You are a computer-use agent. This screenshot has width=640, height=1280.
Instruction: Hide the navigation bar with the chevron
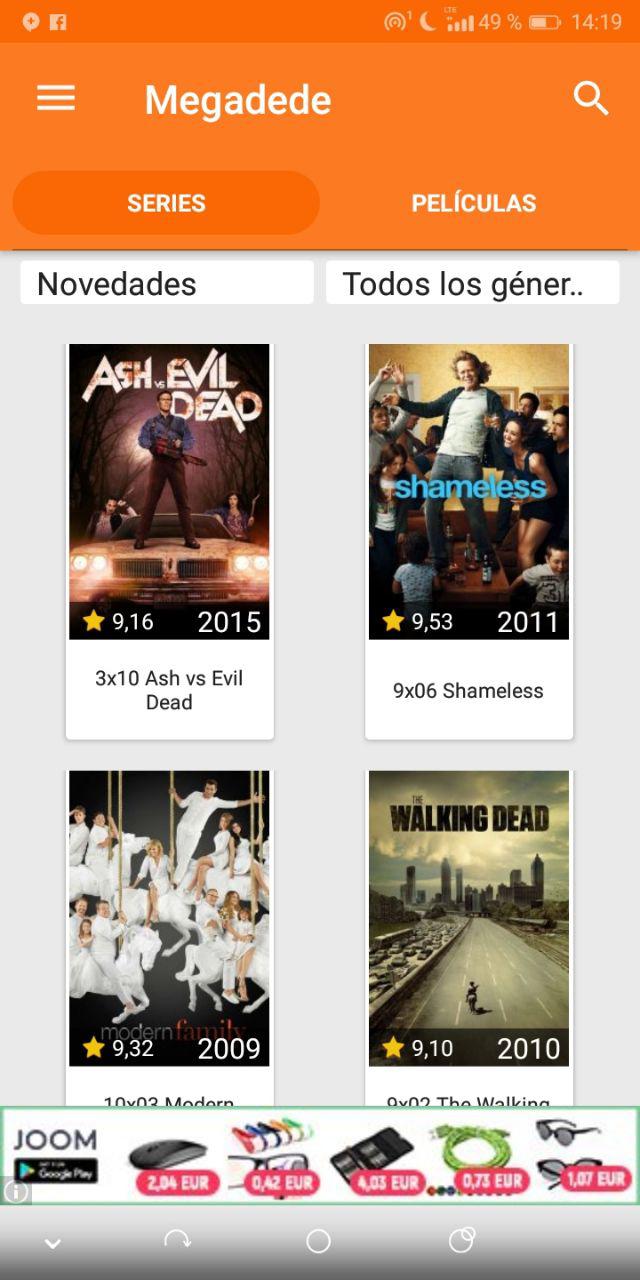pyautogui.click(x=53, y=1243)
